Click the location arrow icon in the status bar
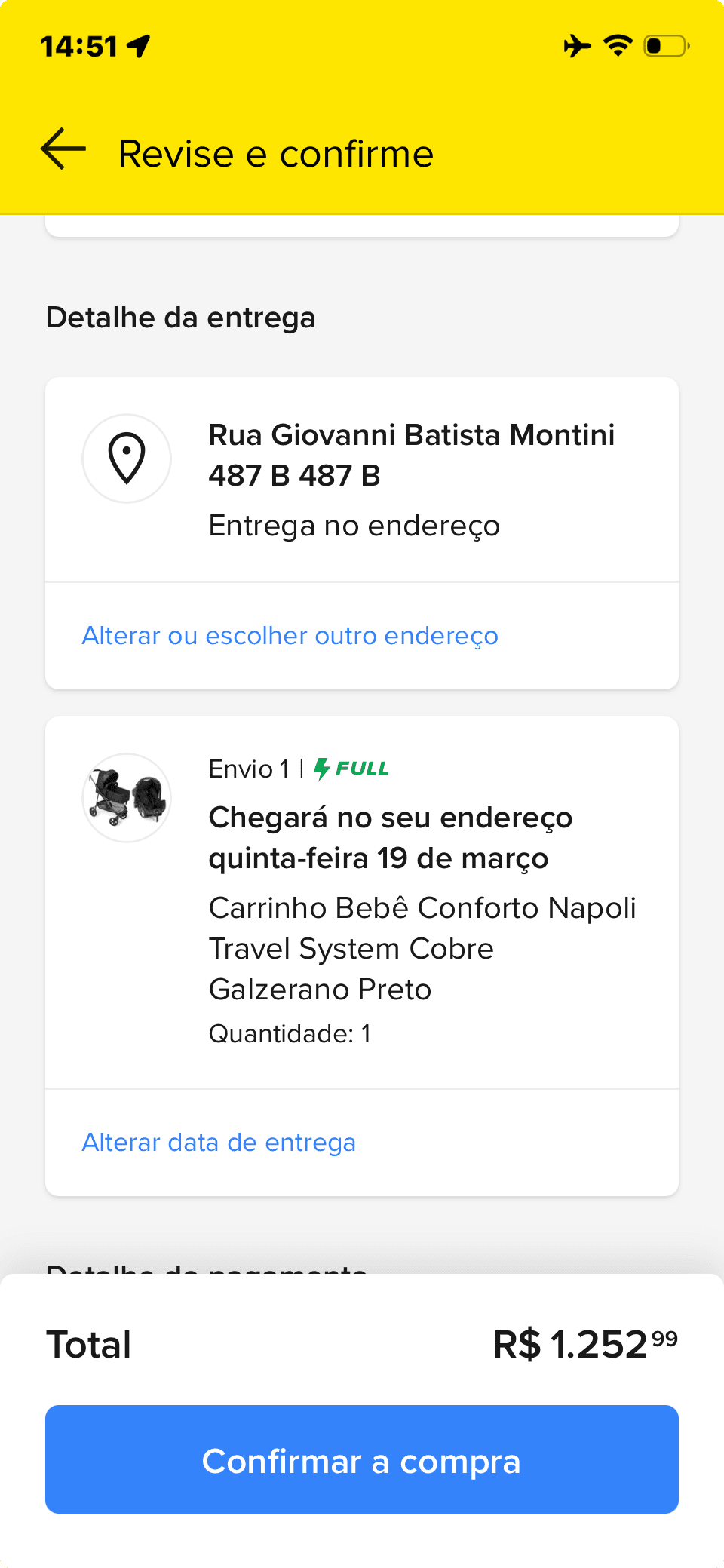The height and width of the screenshot is (1568, 724). [x=136, y=45]
